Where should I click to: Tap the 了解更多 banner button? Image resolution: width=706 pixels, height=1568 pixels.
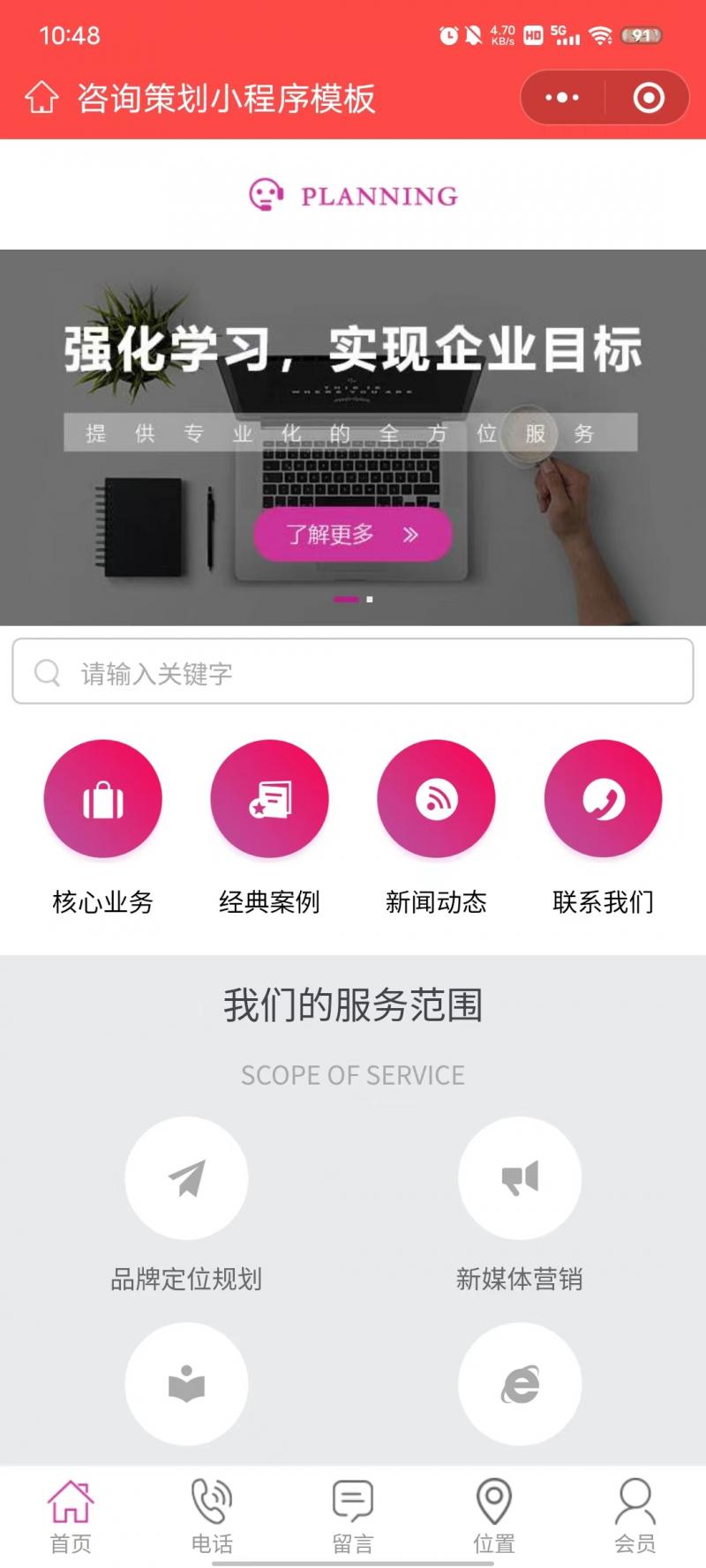click(x=352, y=534)
